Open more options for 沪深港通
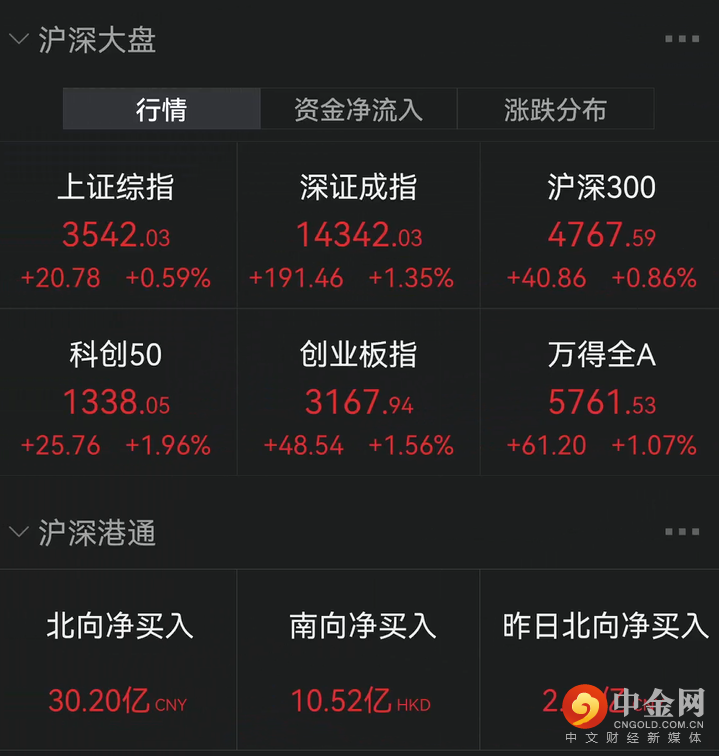 pyautogui.click(x=682, y=532)
